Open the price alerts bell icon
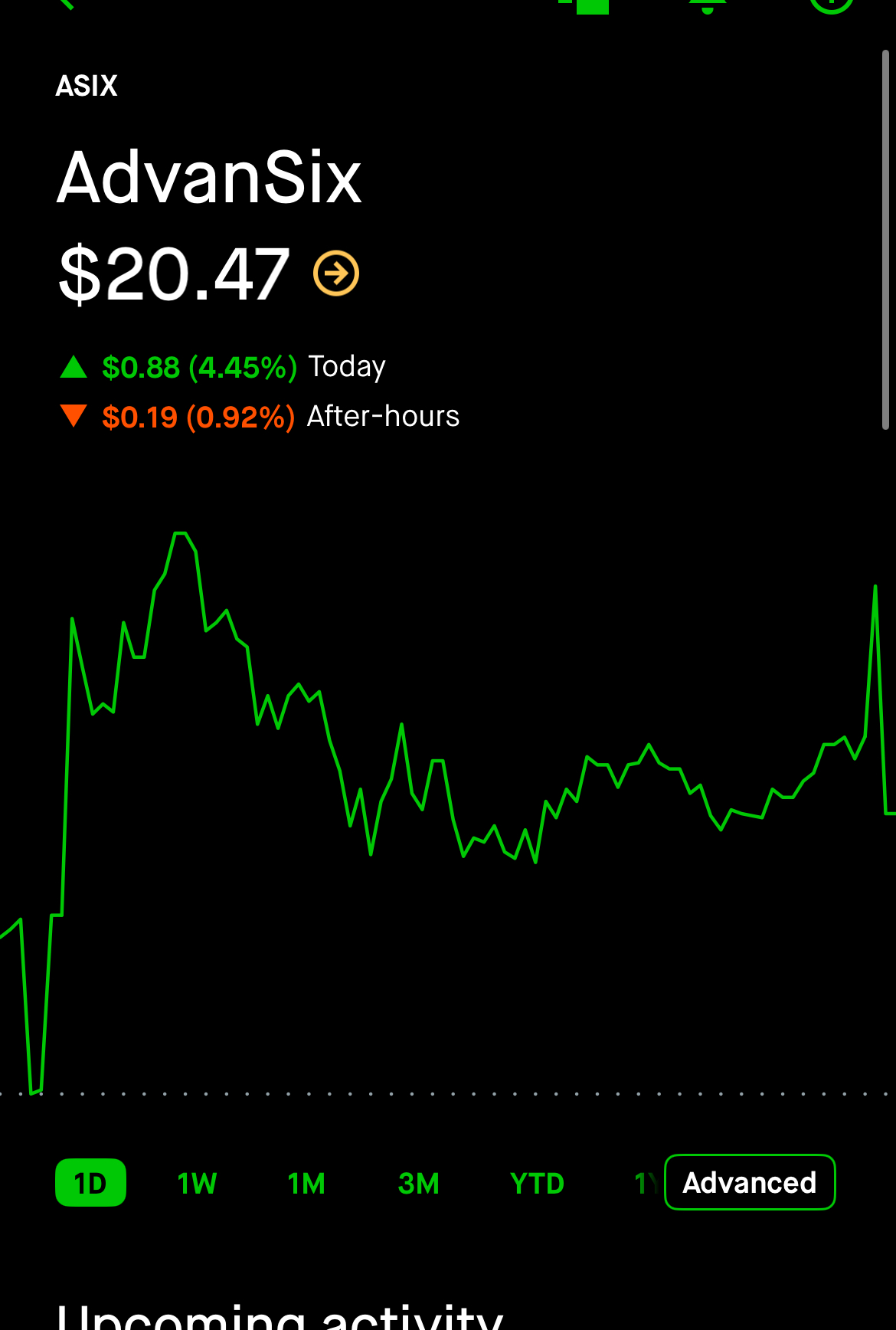 click(708, 6)
